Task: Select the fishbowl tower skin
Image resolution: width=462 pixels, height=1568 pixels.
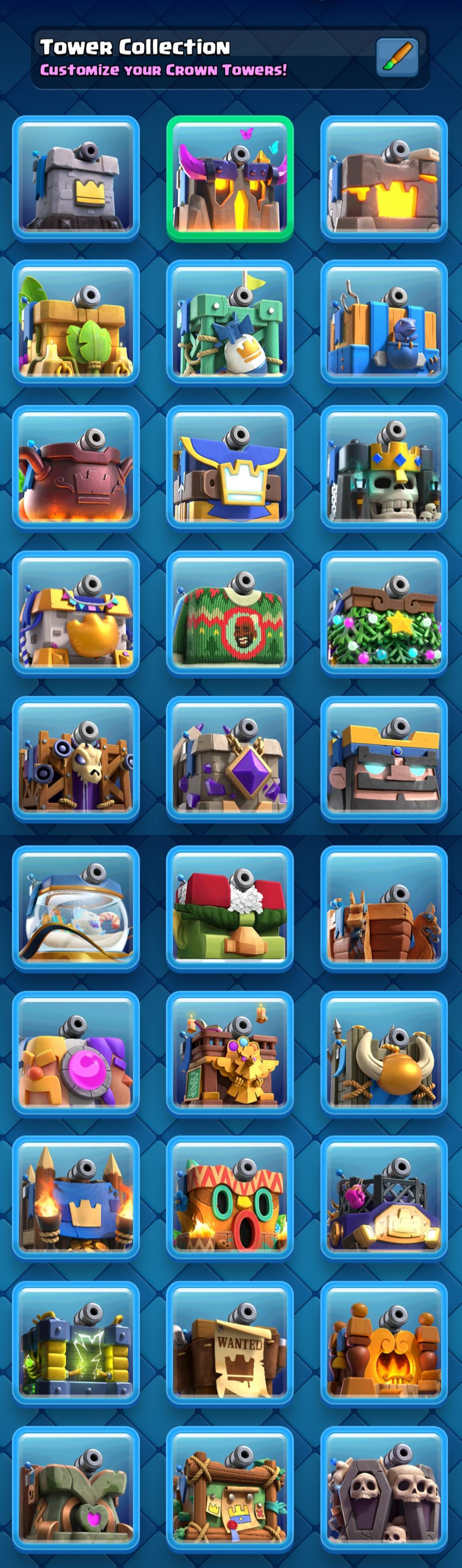Action: tap(76, 908)
